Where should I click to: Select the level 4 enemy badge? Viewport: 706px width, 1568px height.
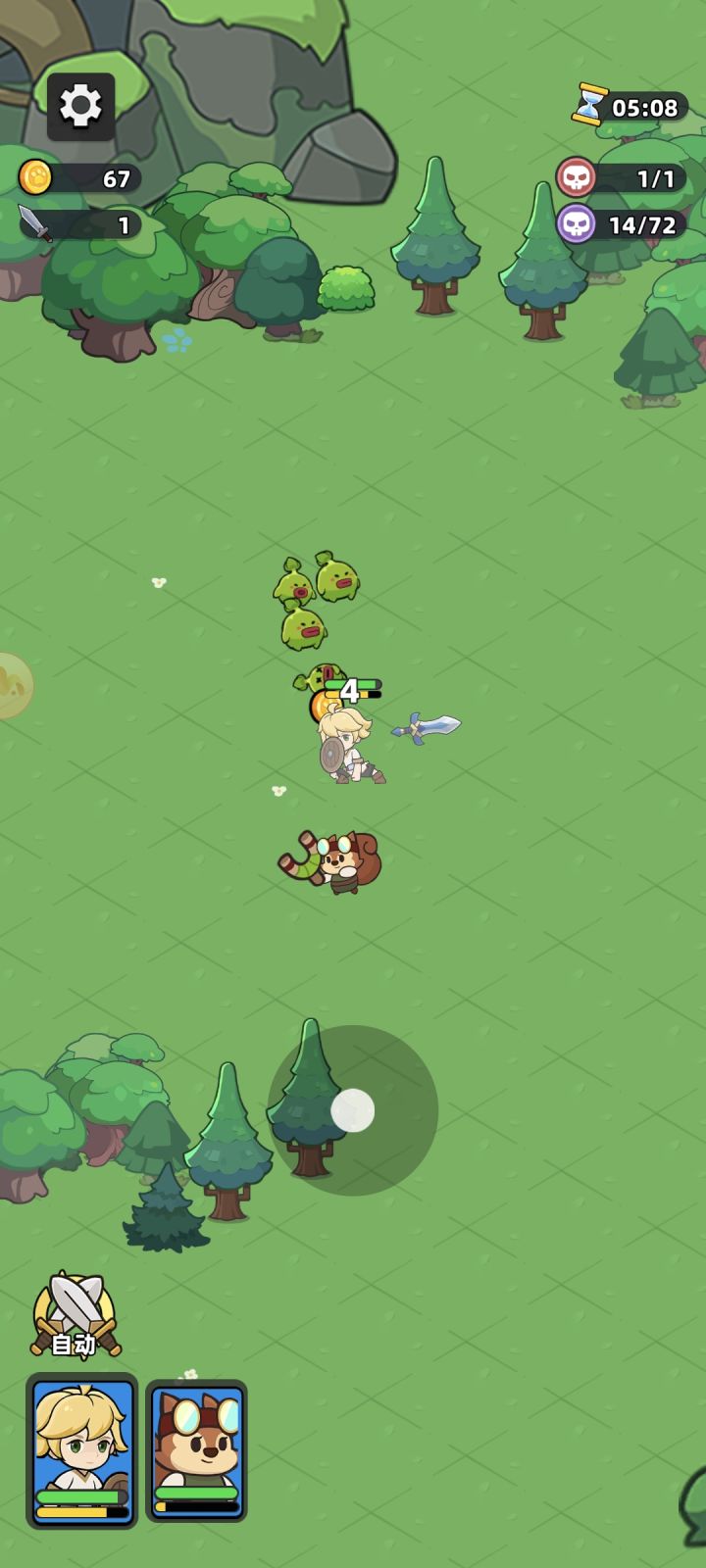(x=347, y=689)
